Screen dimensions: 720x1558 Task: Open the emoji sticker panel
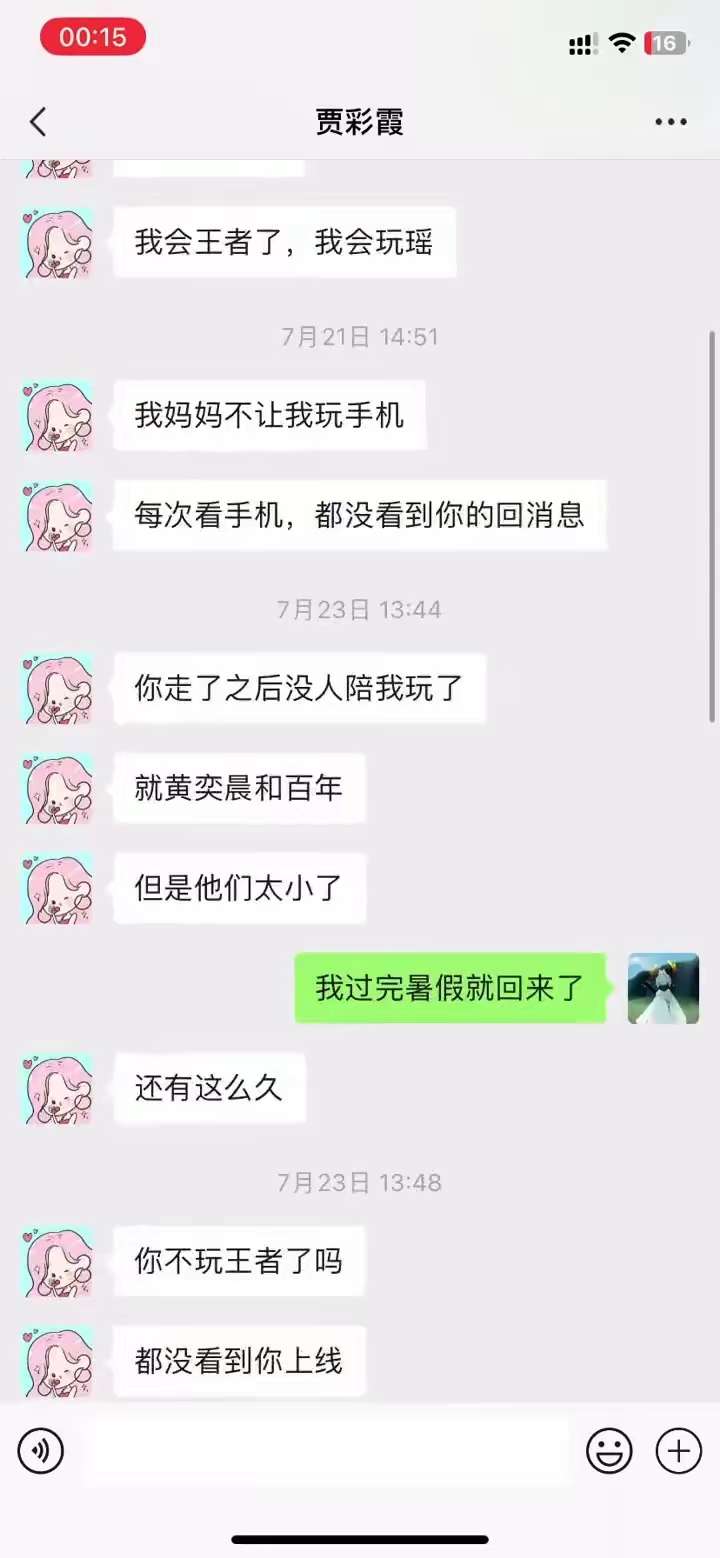pyautogui.click(x=609, y=1451)
